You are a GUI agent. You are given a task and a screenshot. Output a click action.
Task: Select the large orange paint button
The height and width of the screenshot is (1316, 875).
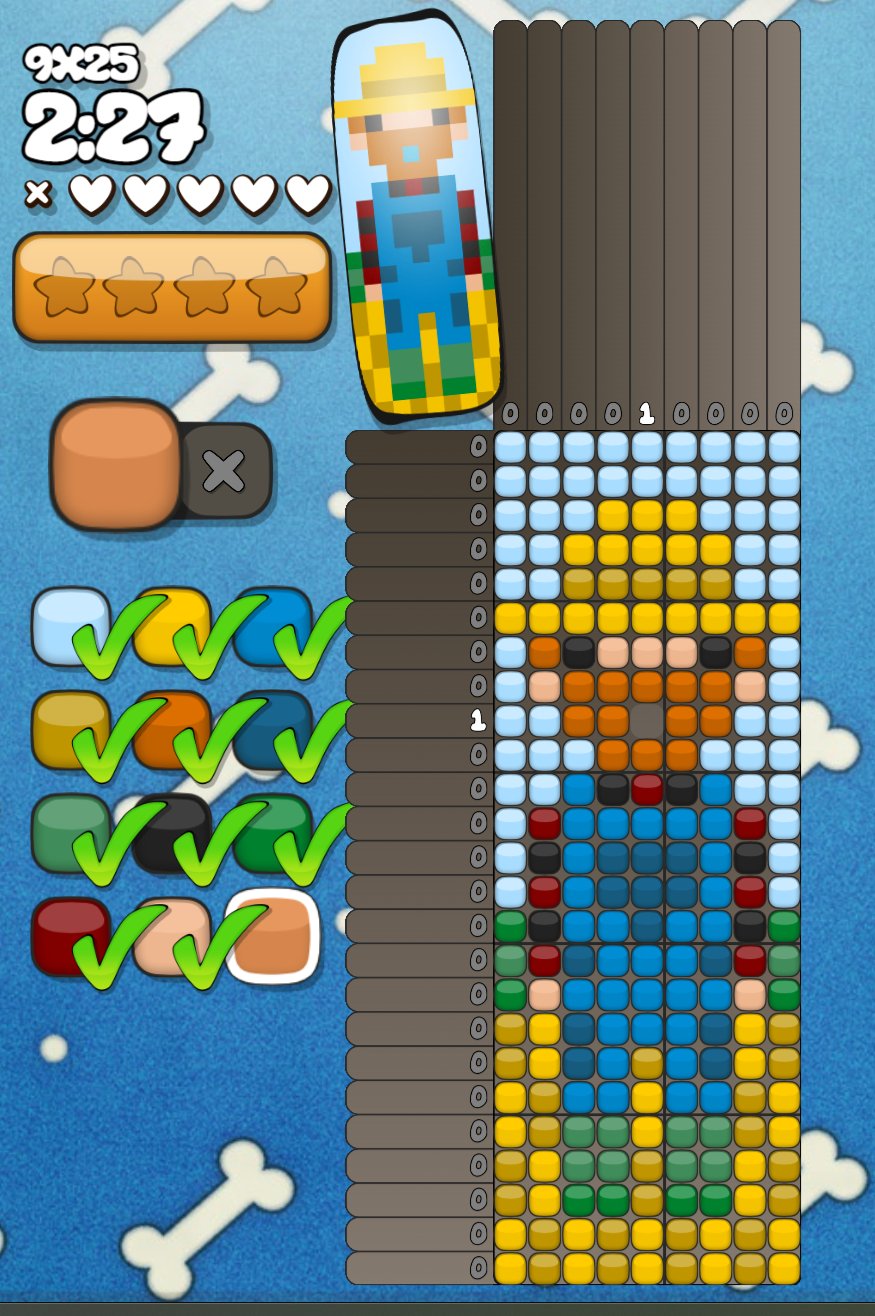point(115,464)
